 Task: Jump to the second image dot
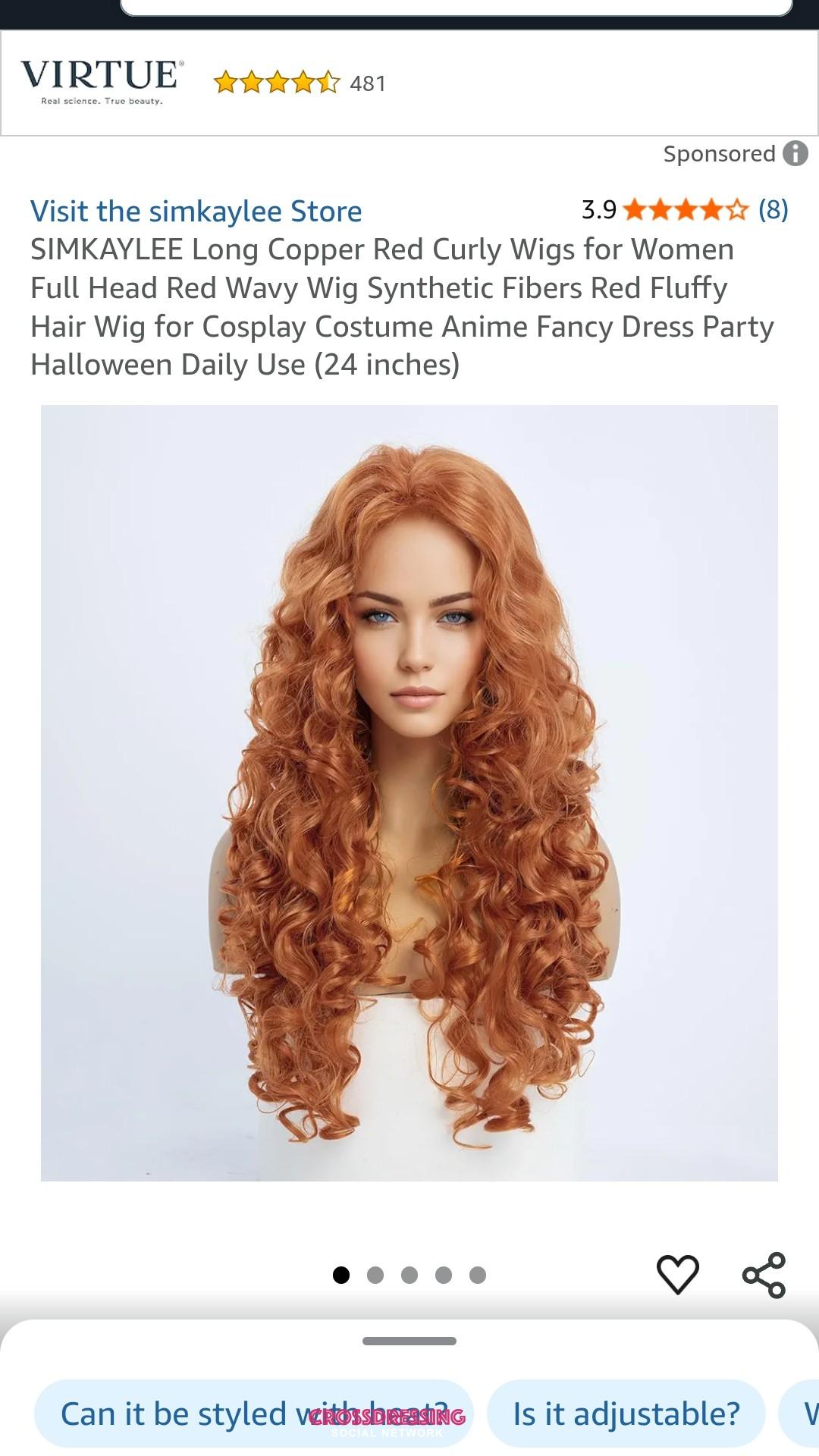[375, 1275]
